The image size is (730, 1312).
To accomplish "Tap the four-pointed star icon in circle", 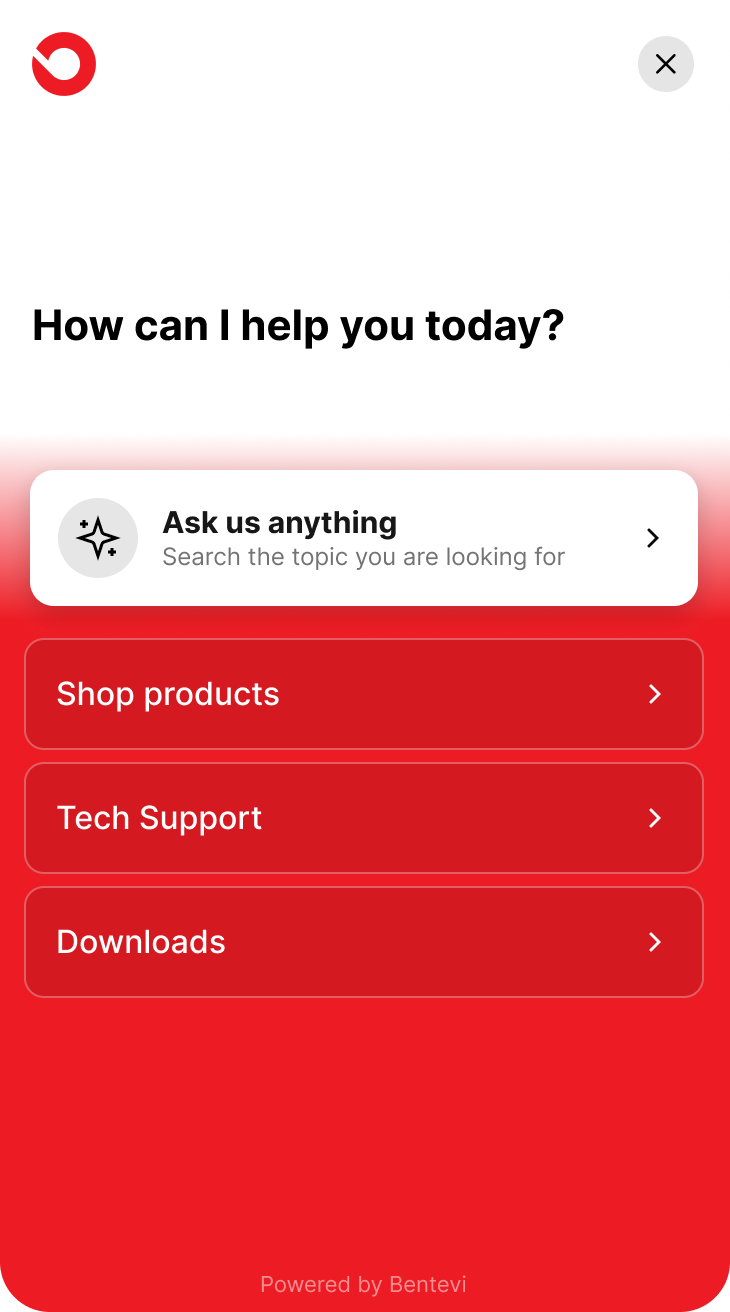I will click(97, 537).
